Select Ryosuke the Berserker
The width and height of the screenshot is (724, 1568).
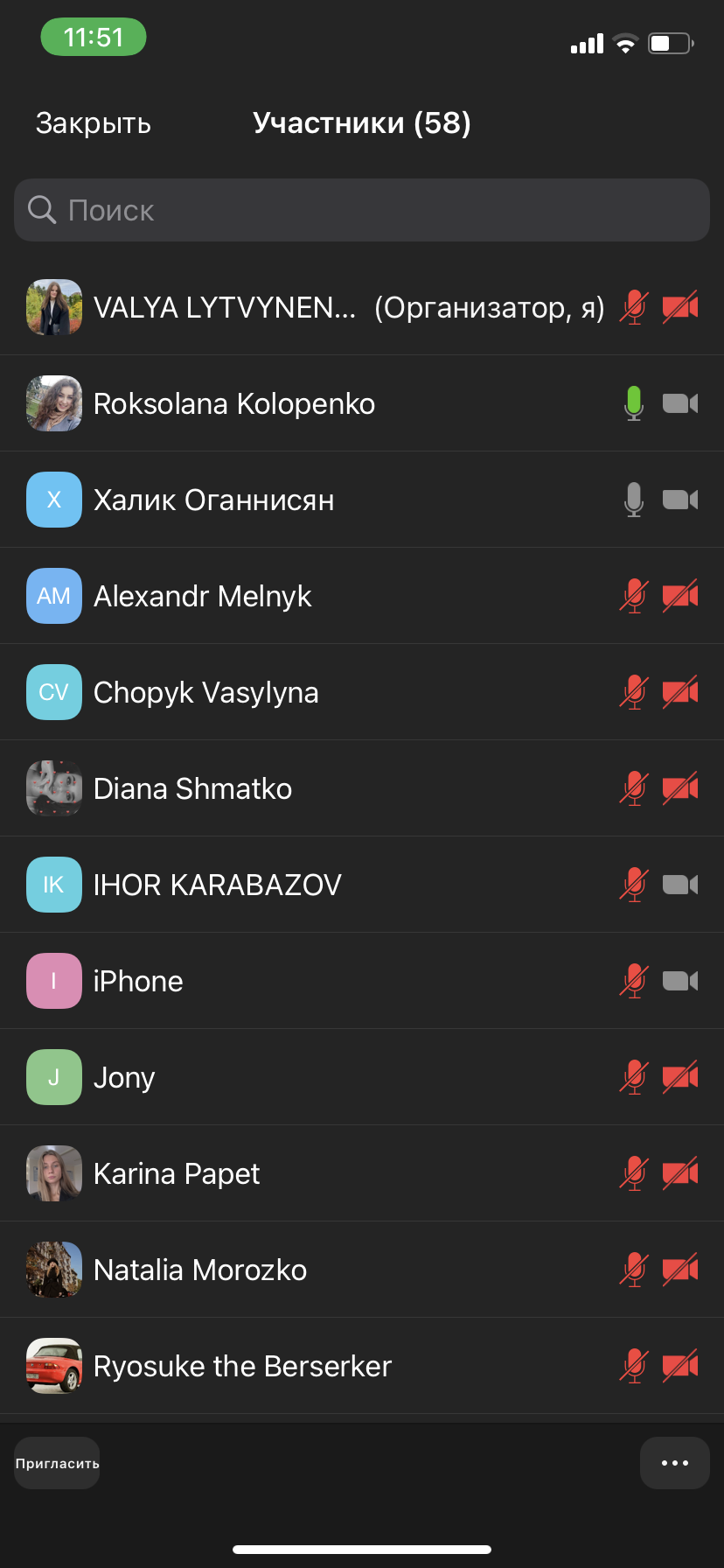point(242,1367)
